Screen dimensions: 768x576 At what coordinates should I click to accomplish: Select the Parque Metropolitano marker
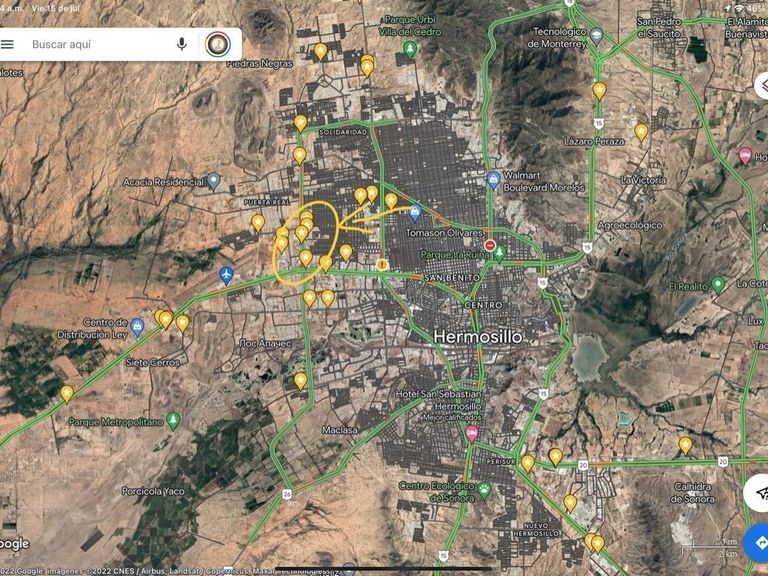[x=173, y=421]
